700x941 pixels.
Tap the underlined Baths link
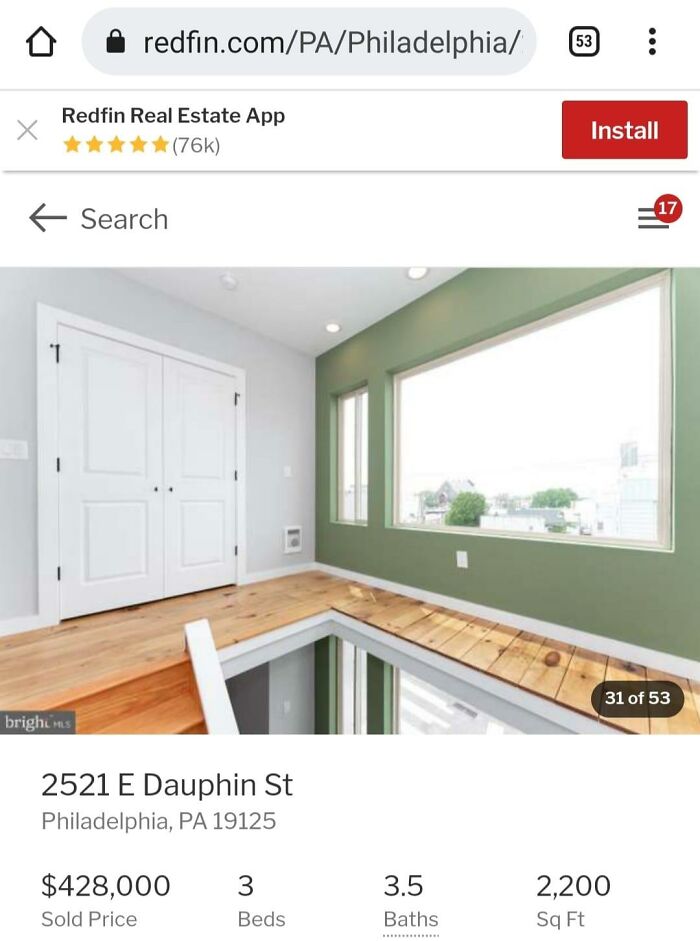click(x=411, y=920)
